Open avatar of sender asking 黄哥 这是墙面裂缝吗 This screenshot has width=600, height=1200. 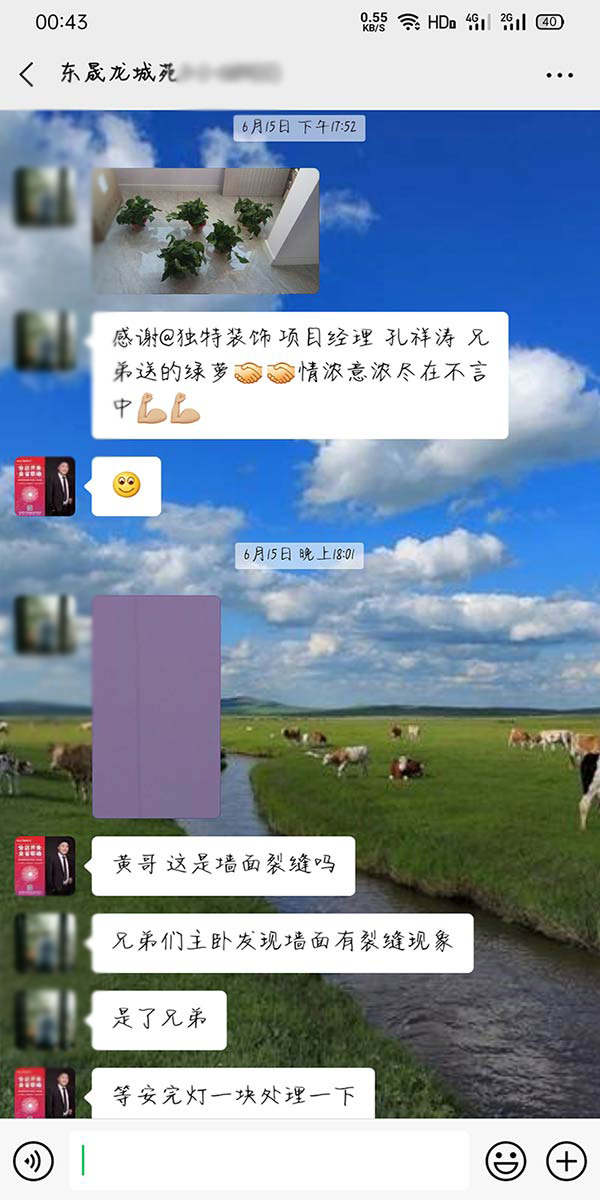point(45,866)
